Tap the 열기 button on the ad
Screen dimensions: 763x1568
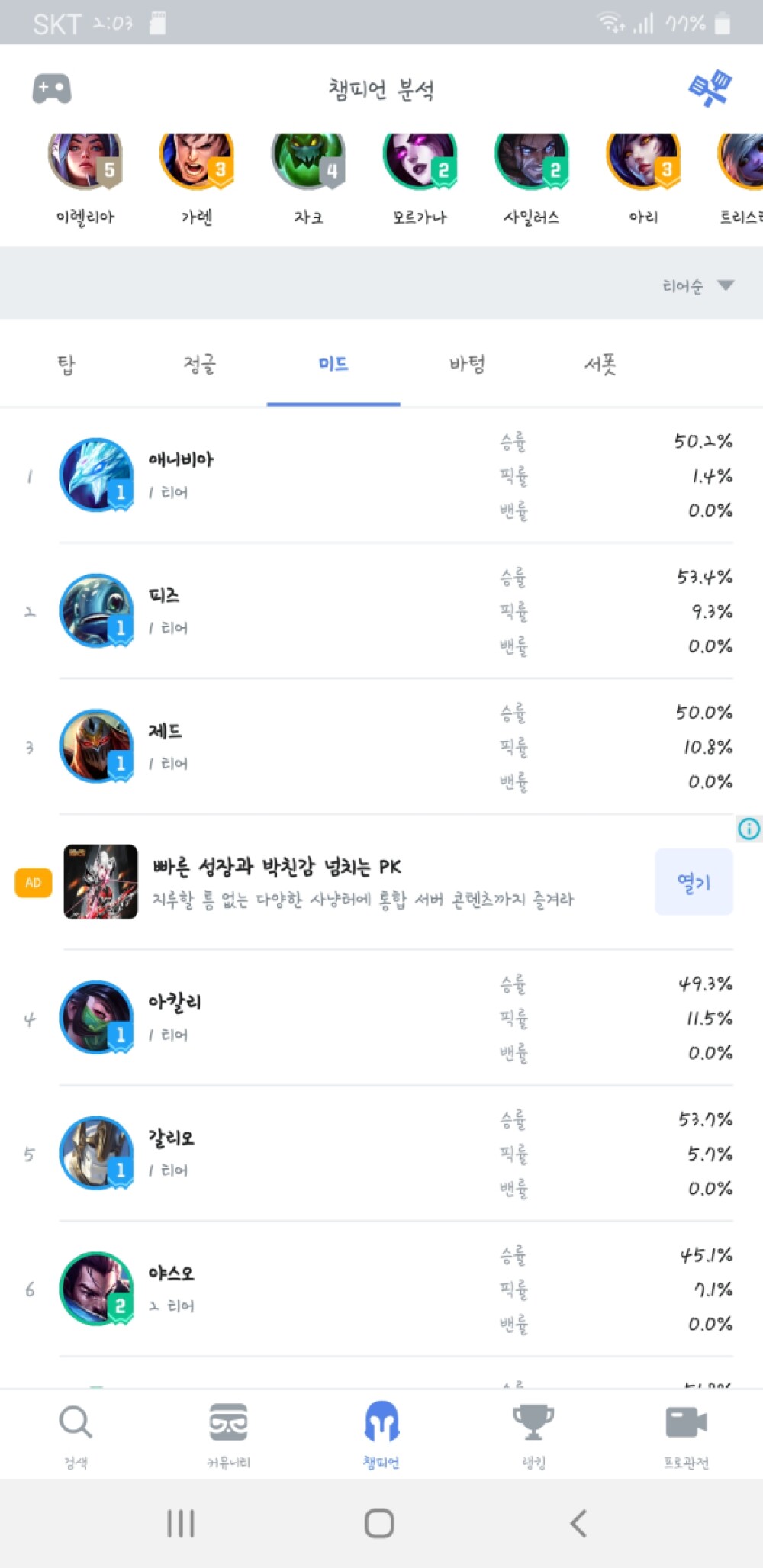tap(694, 882)
